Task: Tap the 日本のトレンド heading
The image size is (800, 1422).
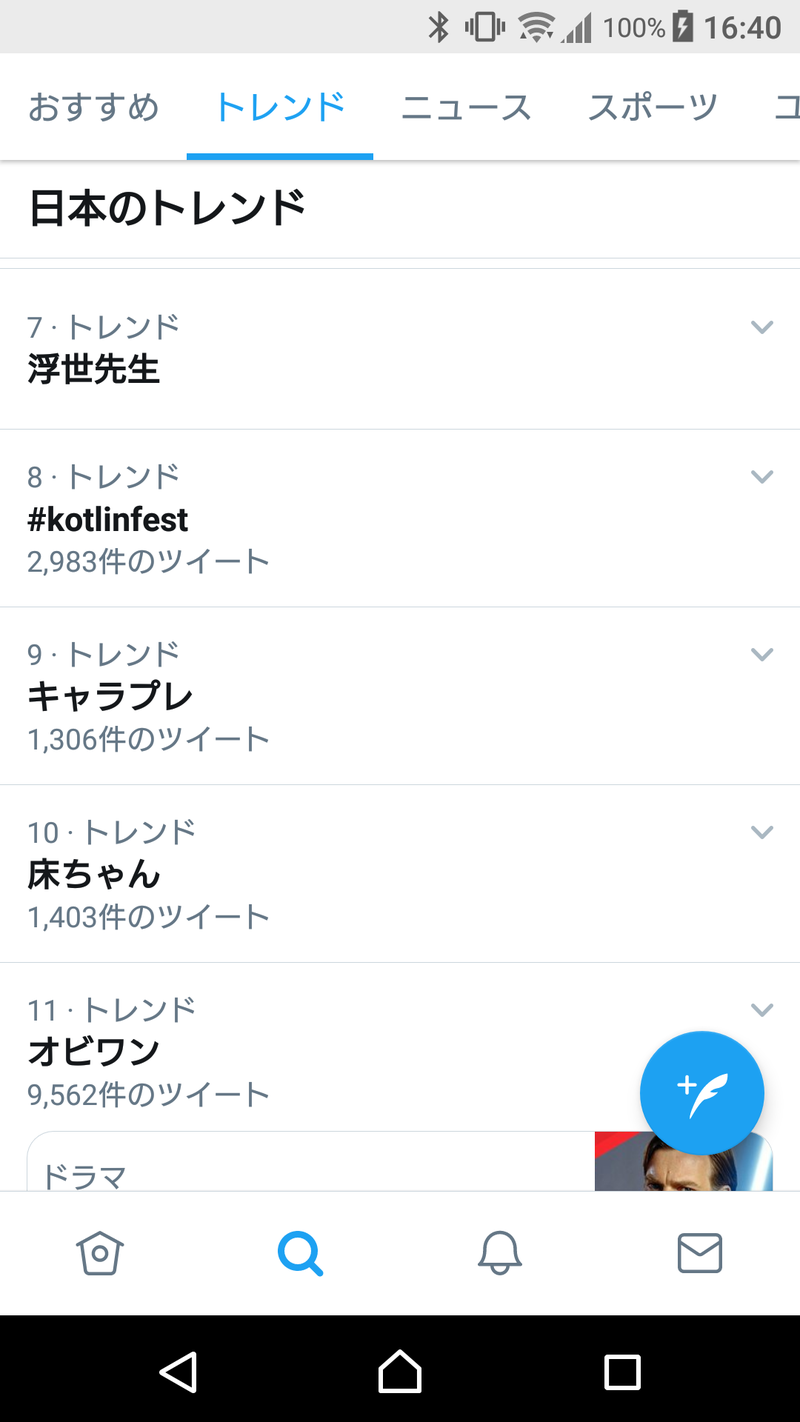Action: pyautogui.click(x=166, y=207)
